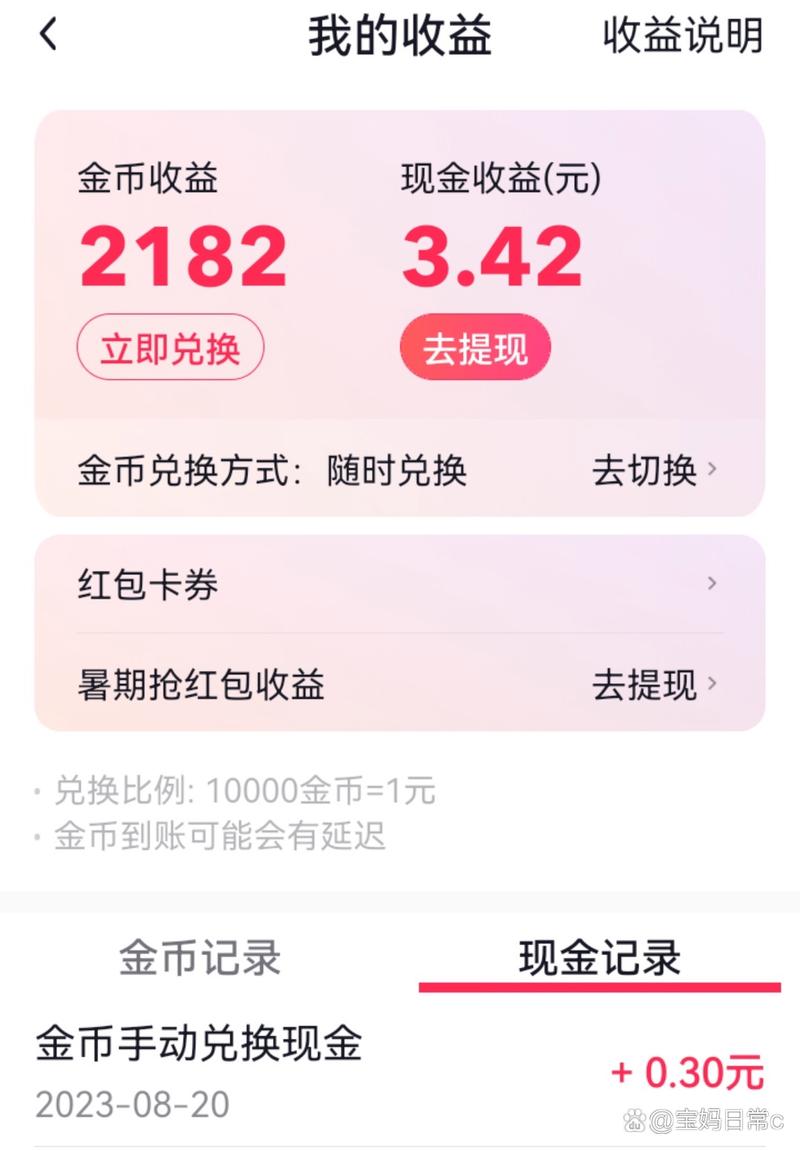Tap 去切换 to change coin exchange method

[x=645, y=471]
